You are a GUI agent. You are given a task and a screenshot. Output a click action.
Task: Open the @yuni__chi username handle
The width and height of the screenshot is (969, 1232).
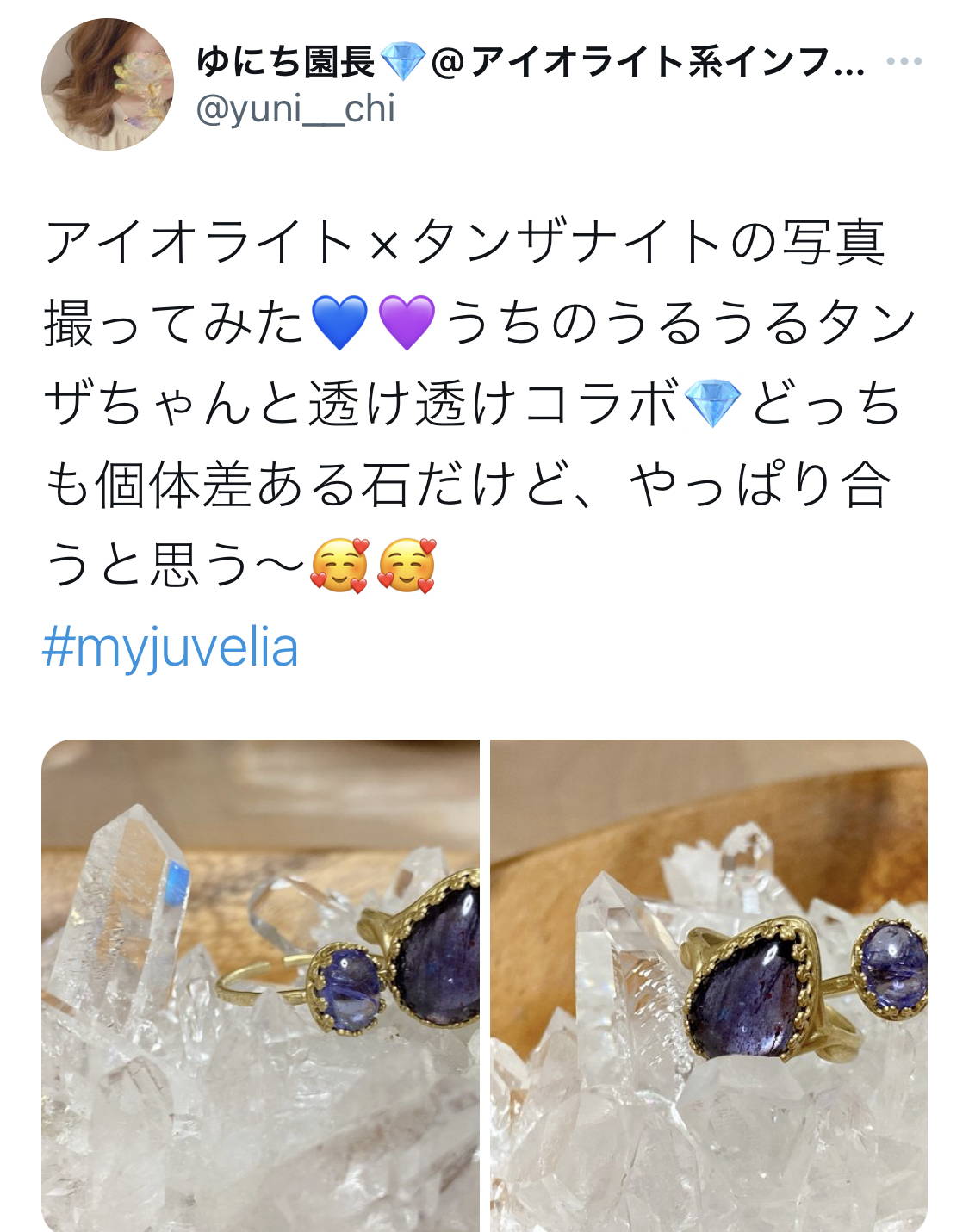point(295,109)
